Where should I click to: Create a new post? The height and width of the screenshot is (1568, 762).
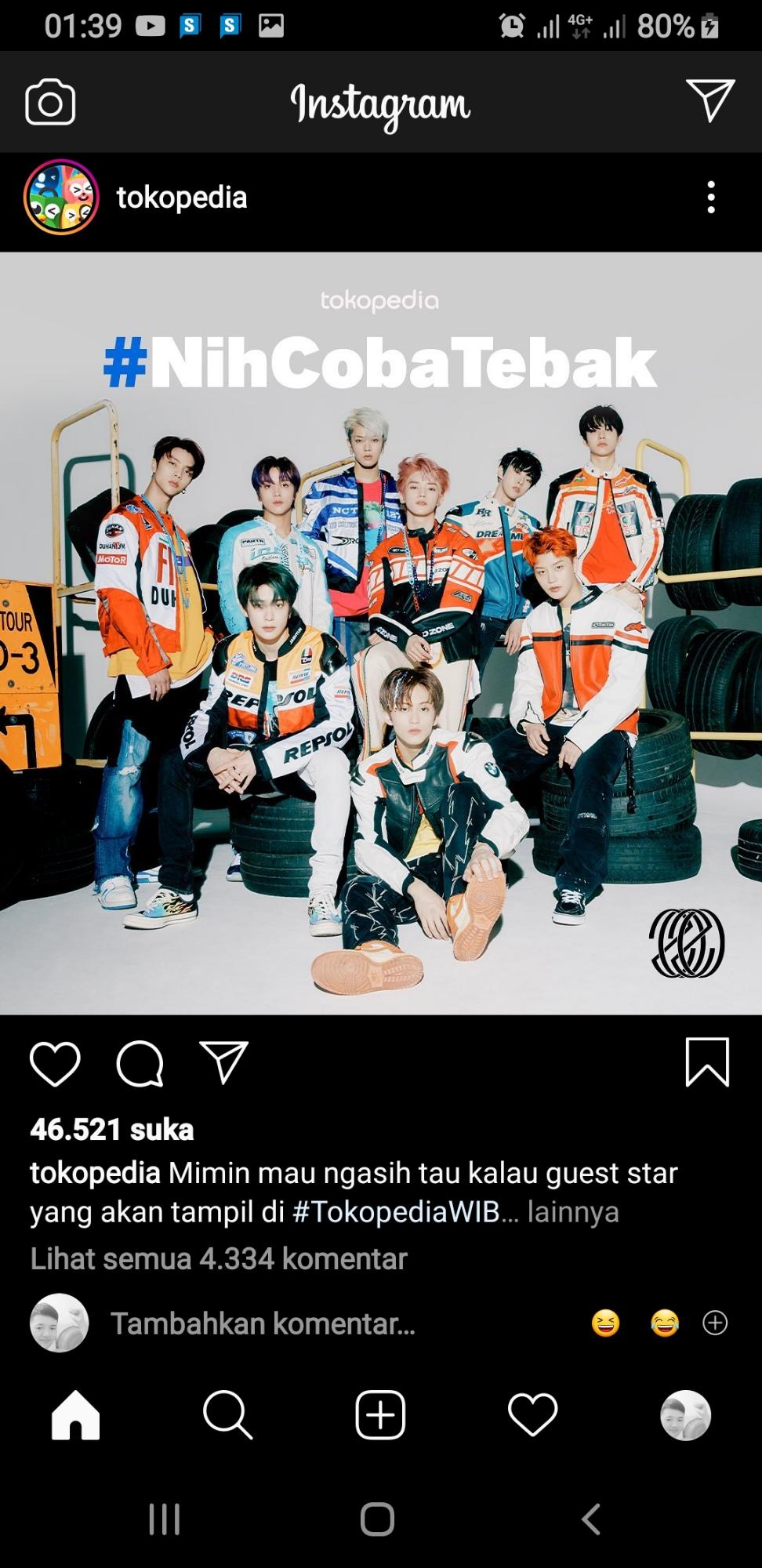(x=380, y=1415)
